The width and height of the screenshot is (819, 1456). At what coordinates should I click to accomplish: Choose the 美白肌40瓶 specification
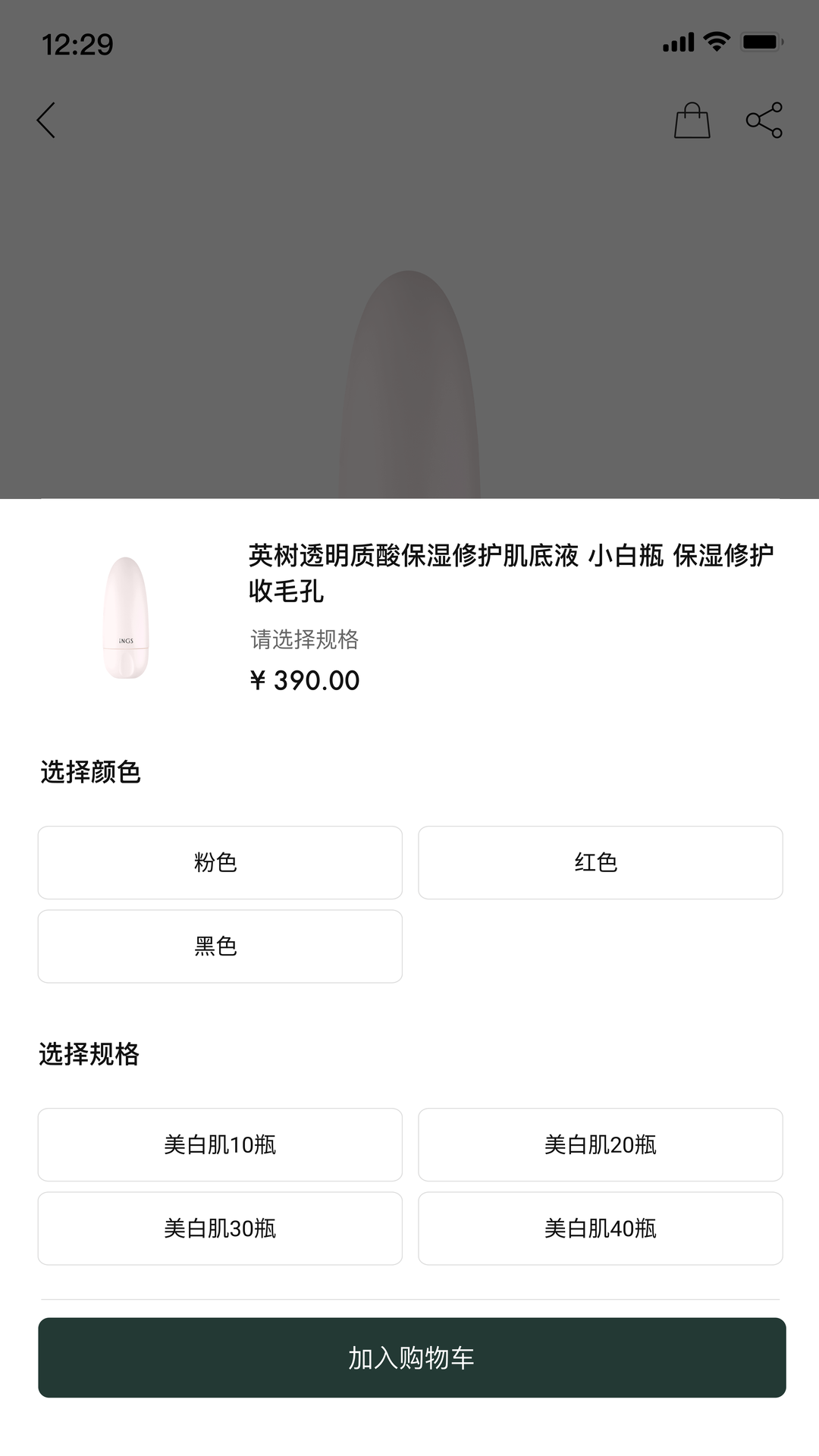(x=600, y=1228)
